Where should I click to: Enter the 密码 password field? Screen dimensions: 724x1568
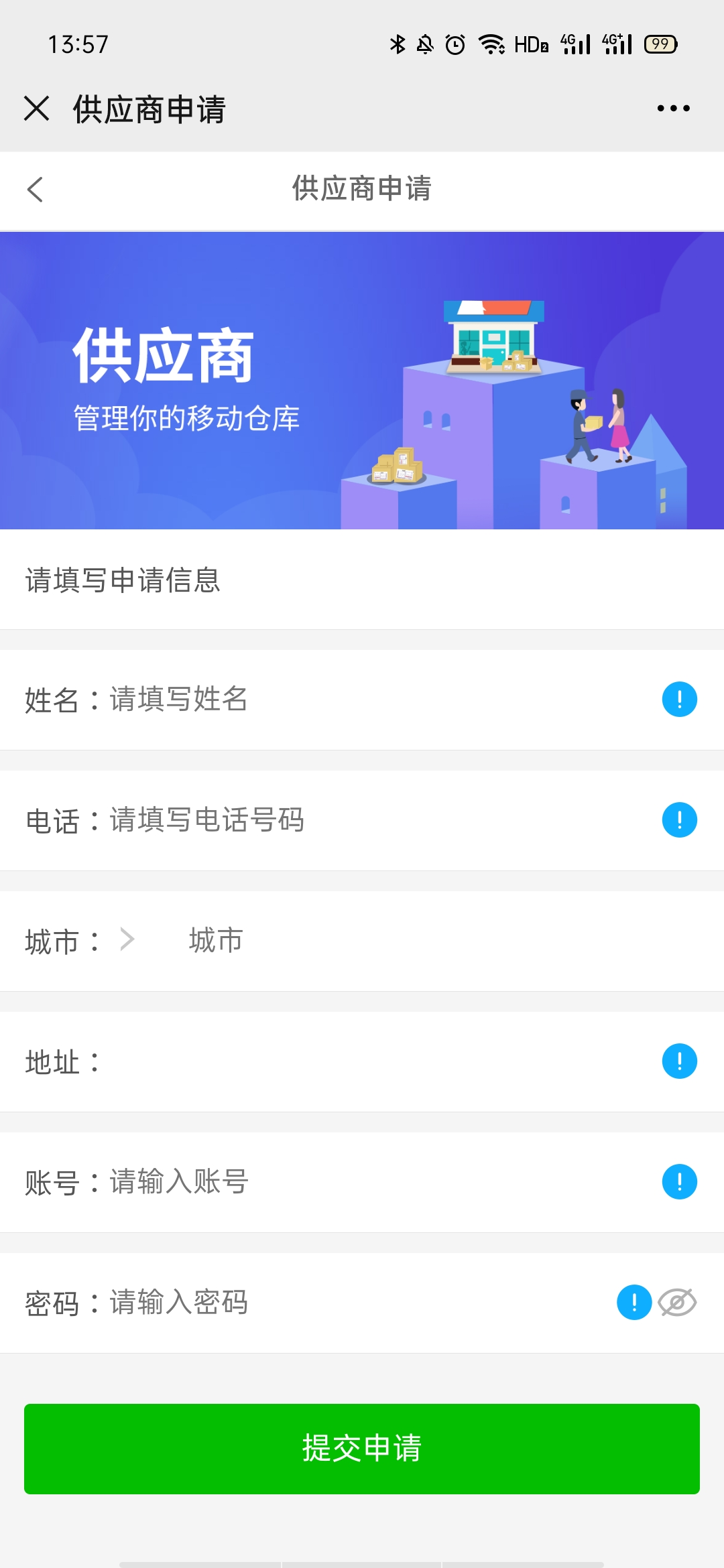tap(355, 1303)
